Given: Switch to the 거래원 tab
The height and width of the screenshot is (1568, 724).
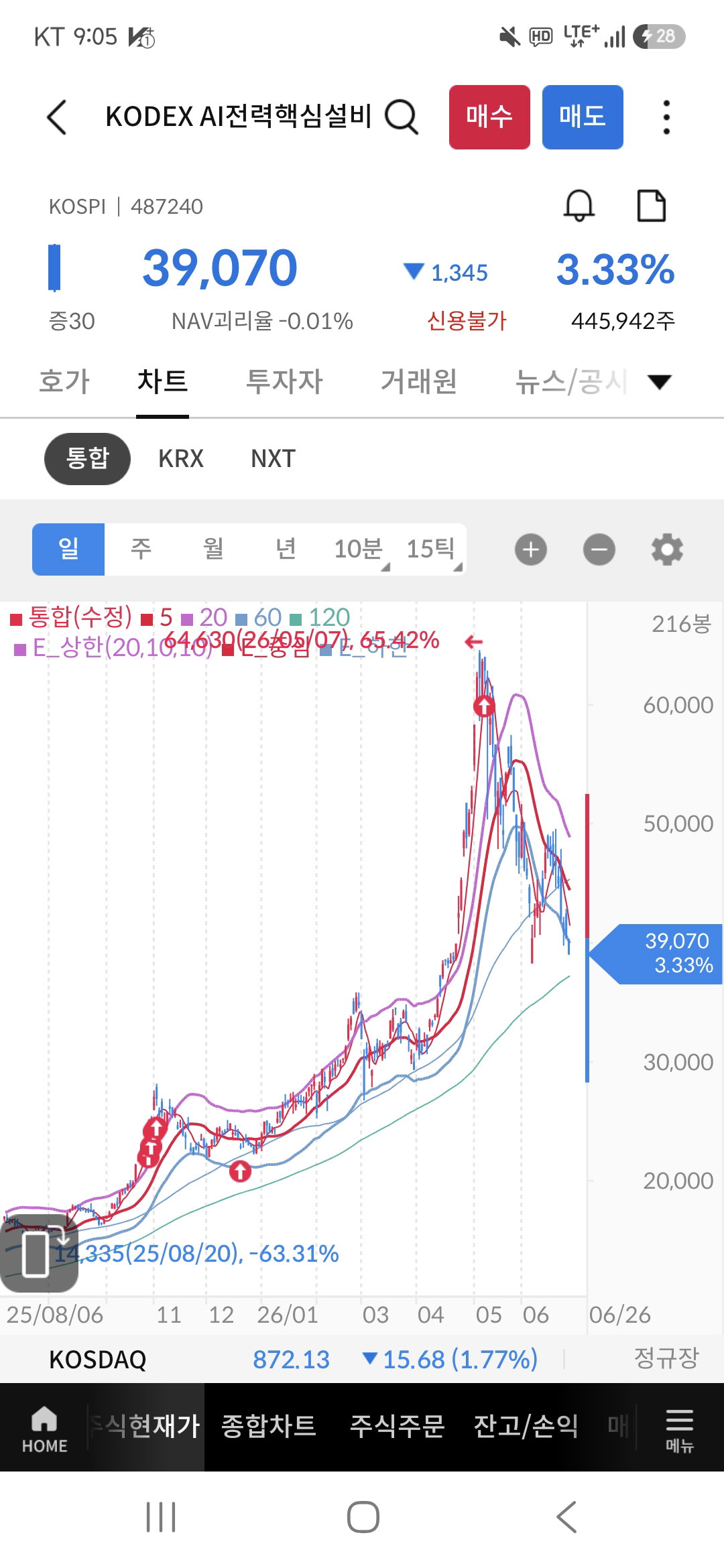Looking at the screenshot, I should tap(419, 381).
